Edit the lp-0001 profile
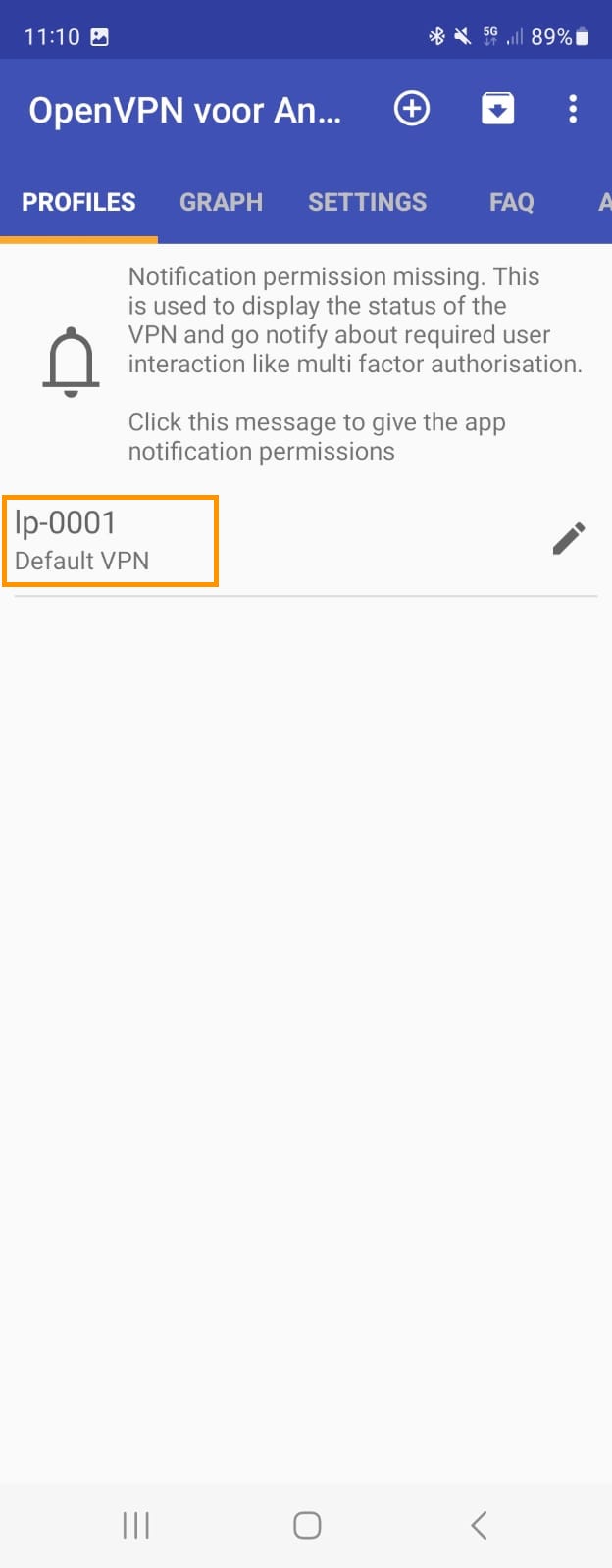612x1568 pixels. point(569,539)
